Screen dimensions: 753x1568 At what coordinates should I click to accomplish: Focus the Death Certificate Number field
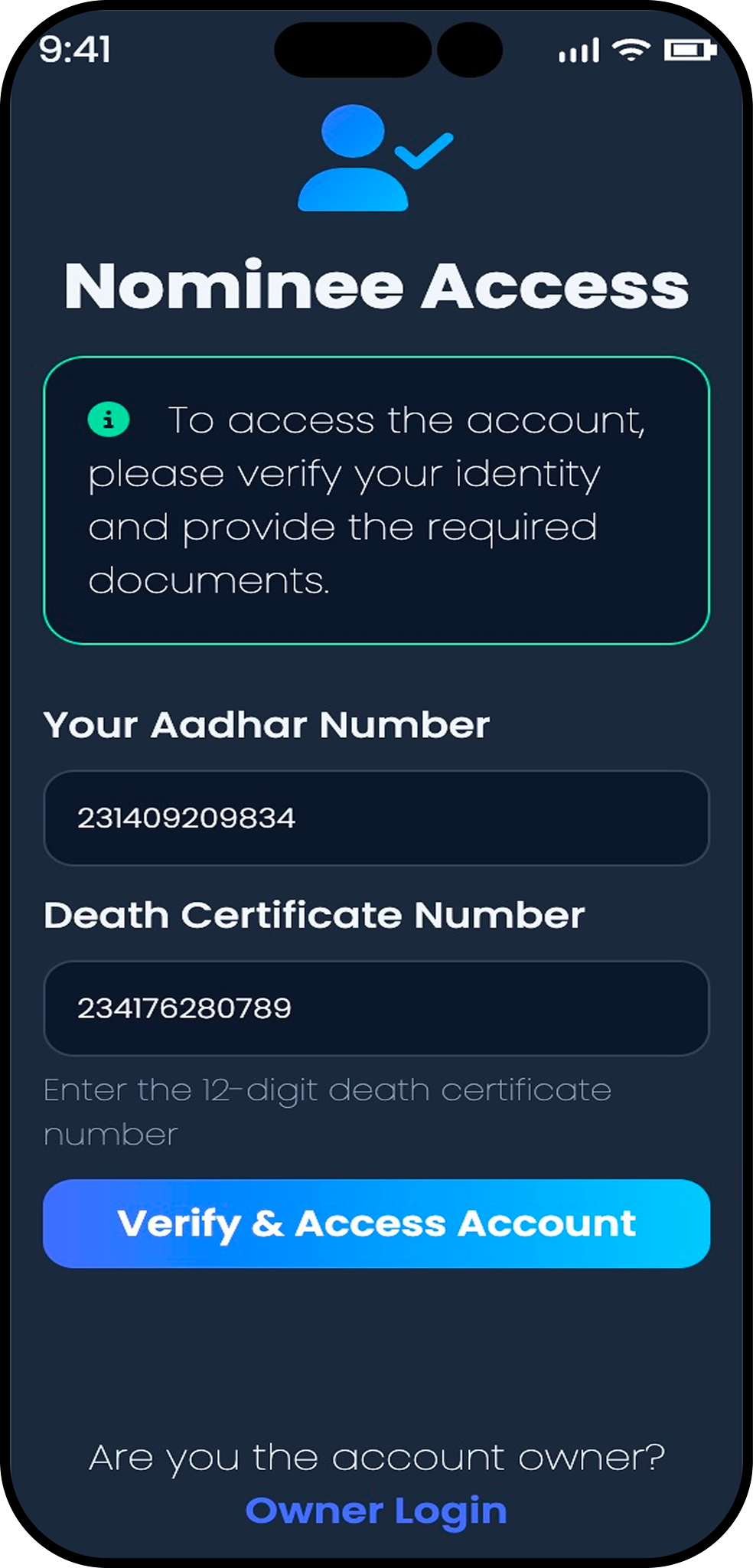376,1008
